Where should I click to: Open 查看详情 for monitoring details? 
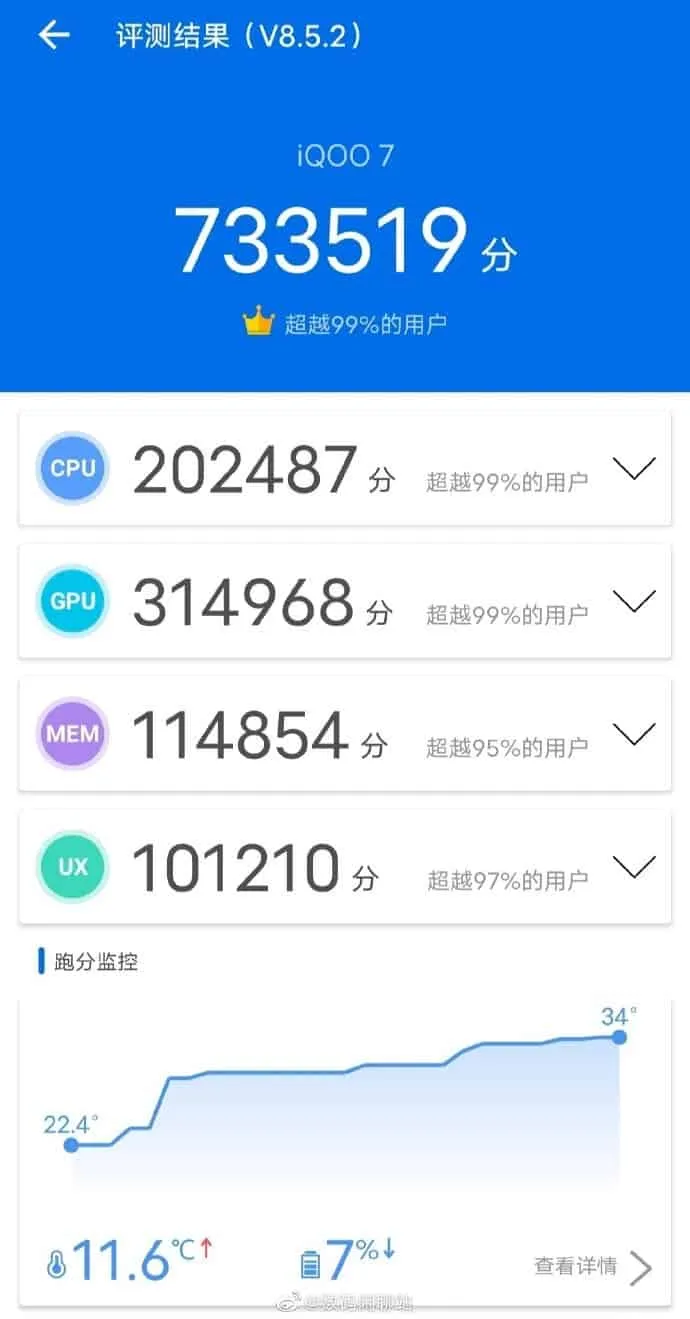[592, 1266]
